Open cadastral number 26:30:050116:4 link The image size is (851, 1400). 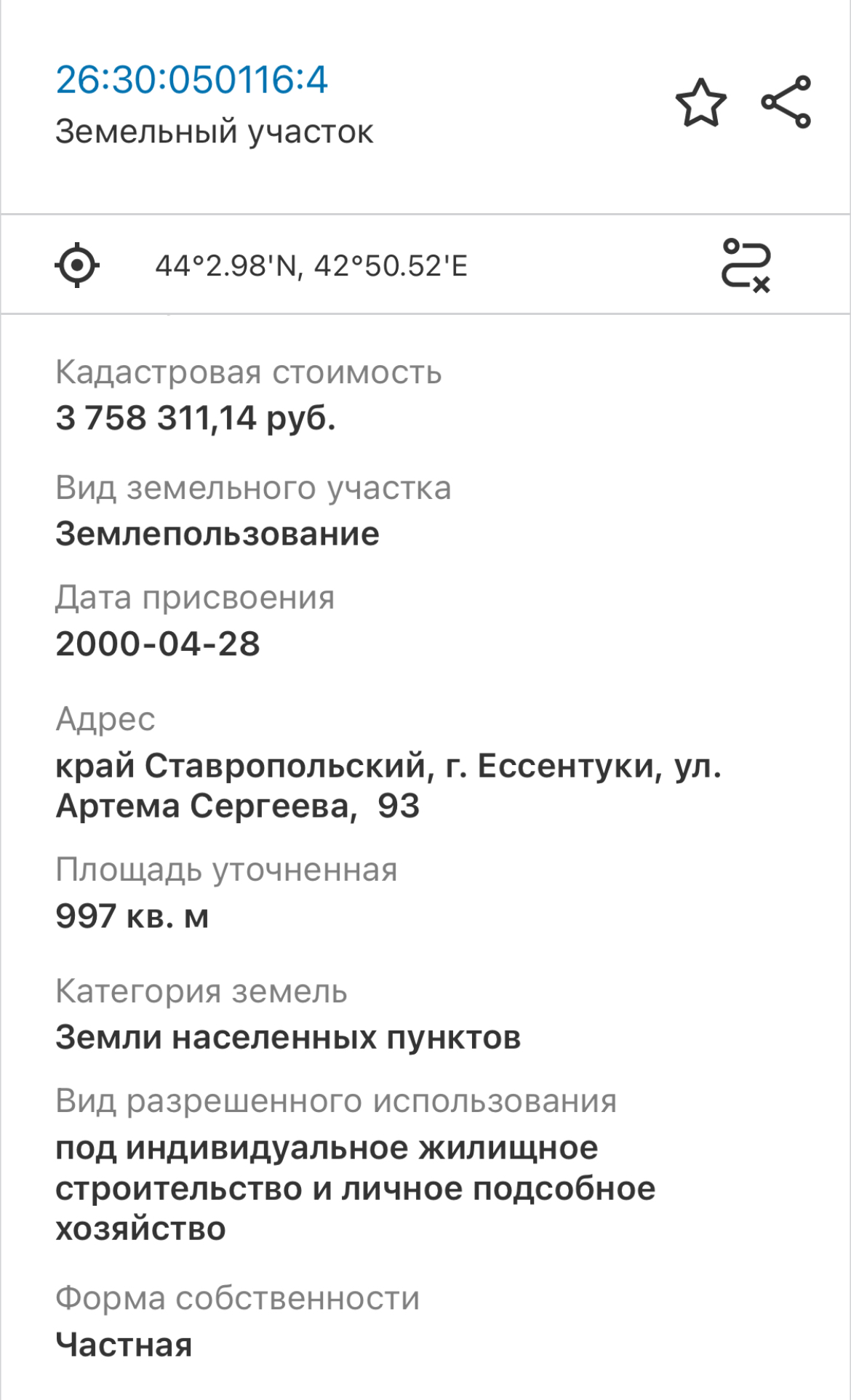(x=192, y=79)
